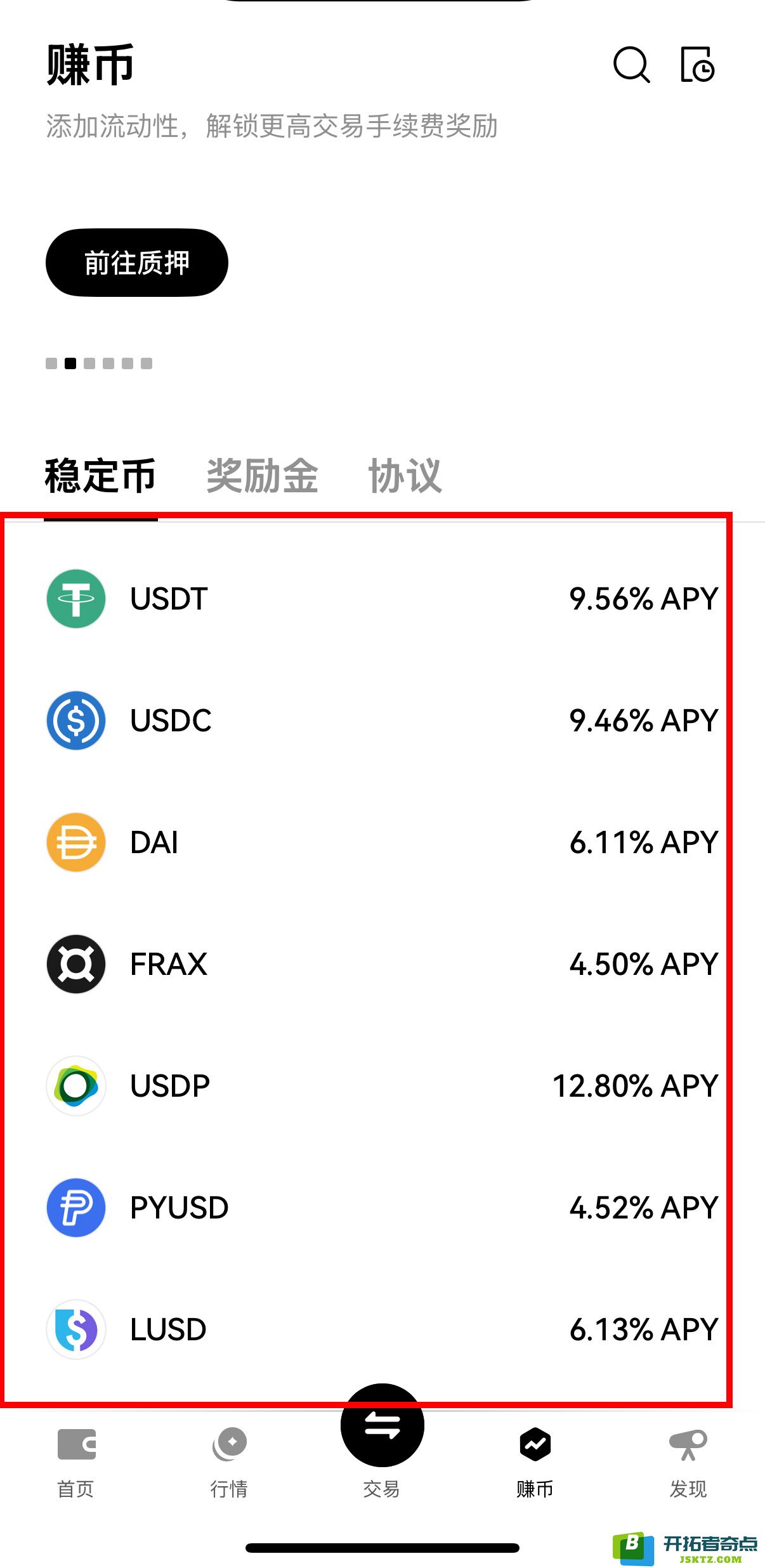Image resolution: width=765 pixels, height=1568 pixels.
Task: Select the LUSD 6.13% APY row
Action: [x=383, y=1330]
